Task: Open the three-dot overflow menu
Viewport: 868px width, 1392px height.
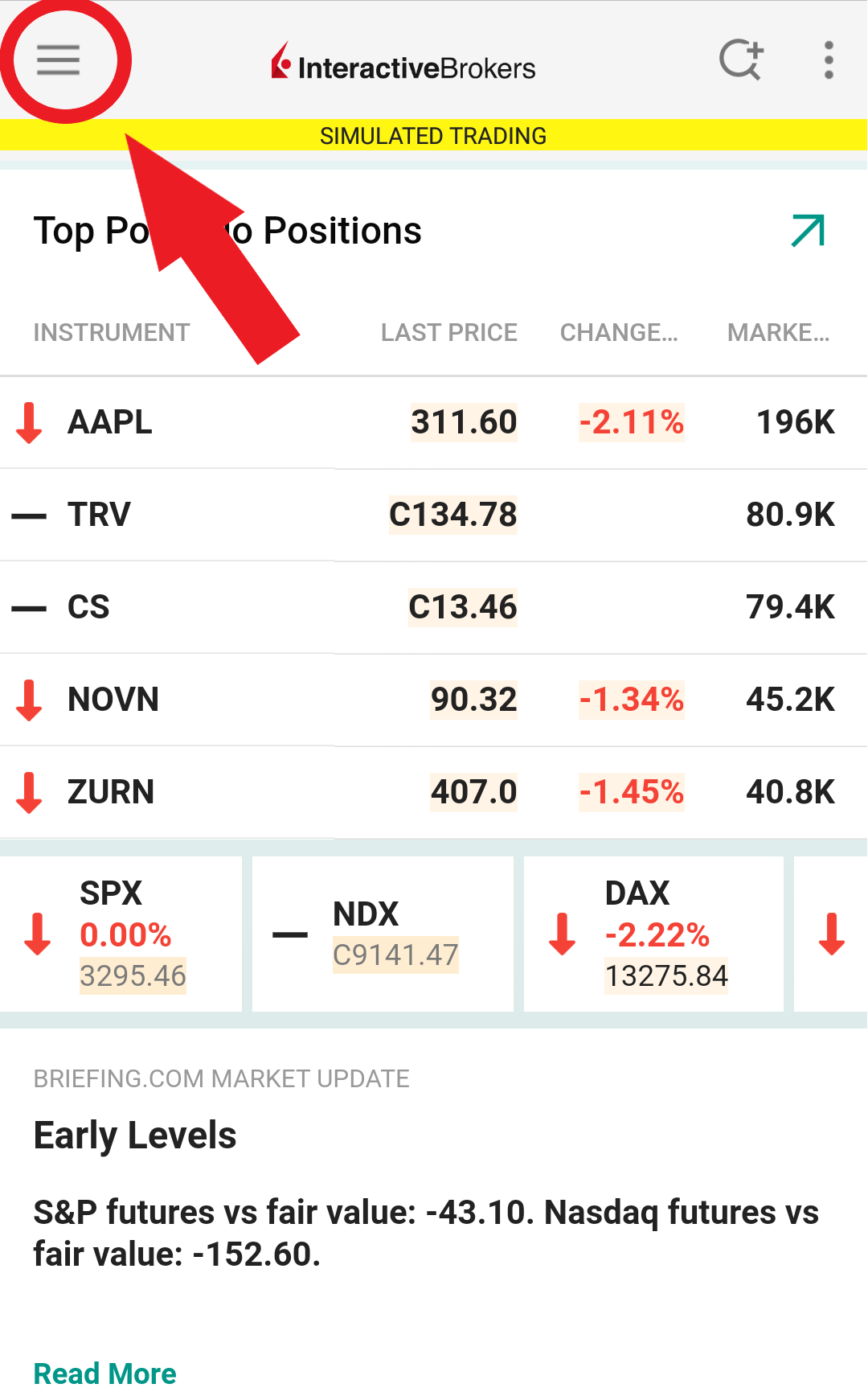Action: (x=829, y=60)
